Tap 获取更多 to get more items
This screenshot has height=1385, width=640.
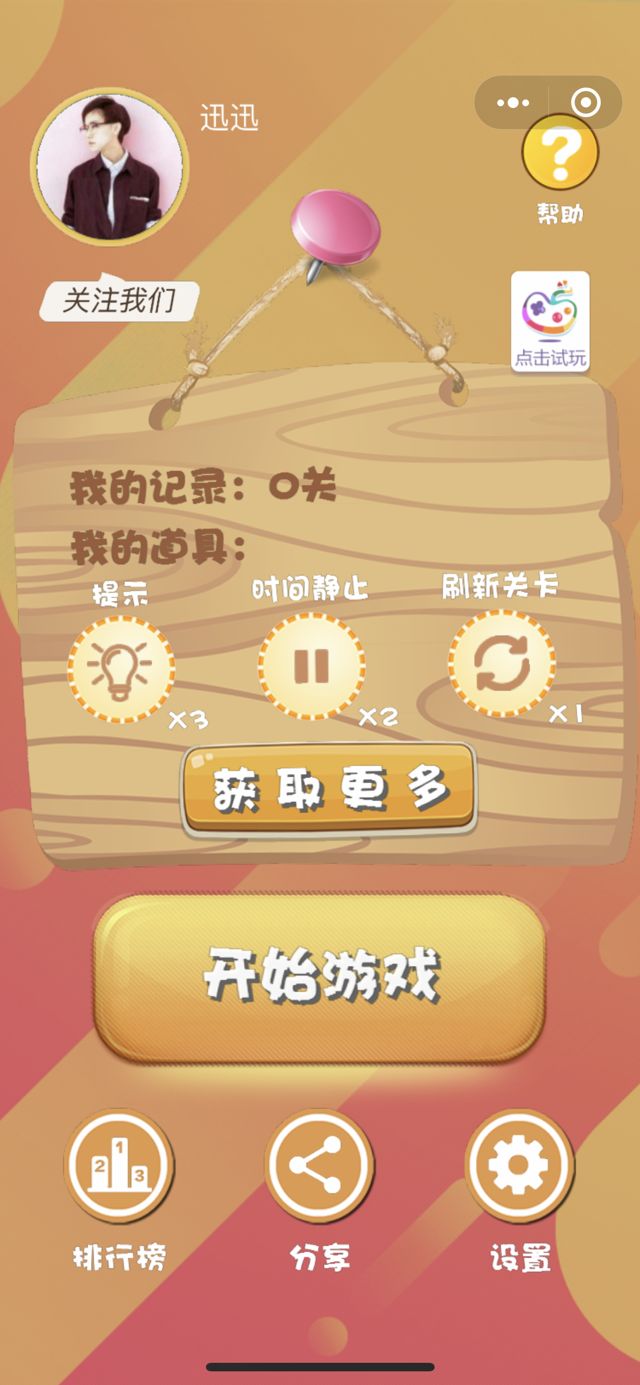329,789
